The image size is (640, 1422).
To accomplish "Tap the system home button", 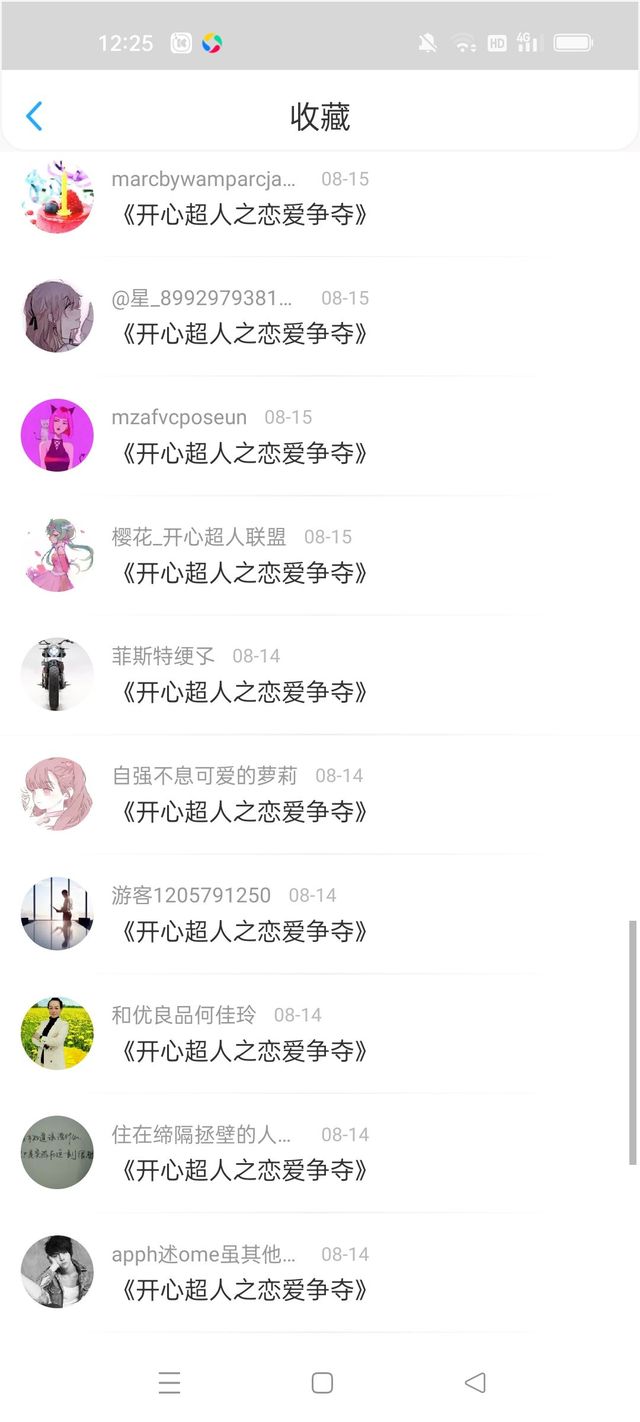I will coord(322,1382).
